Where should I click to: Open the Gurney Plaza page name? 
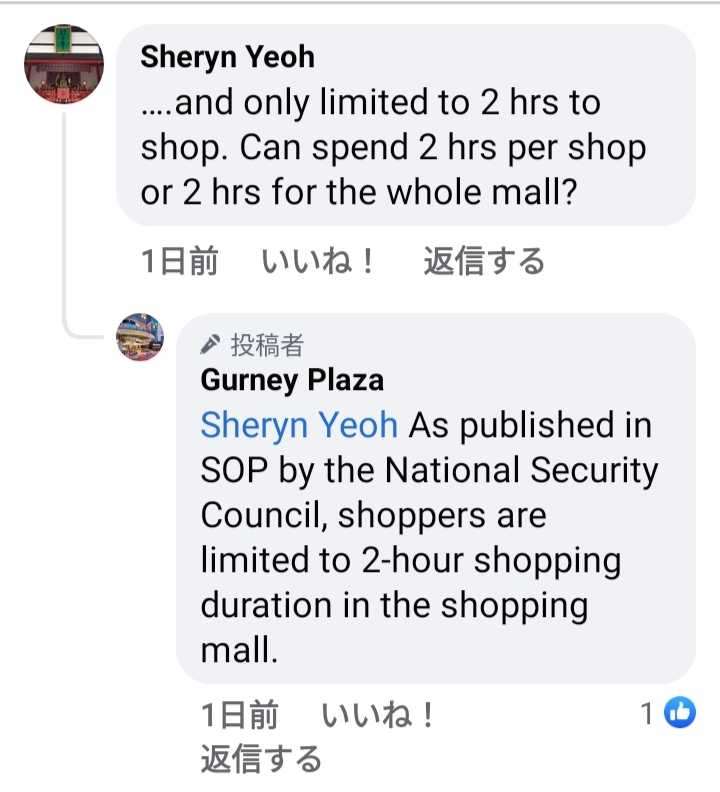[292, 380]
